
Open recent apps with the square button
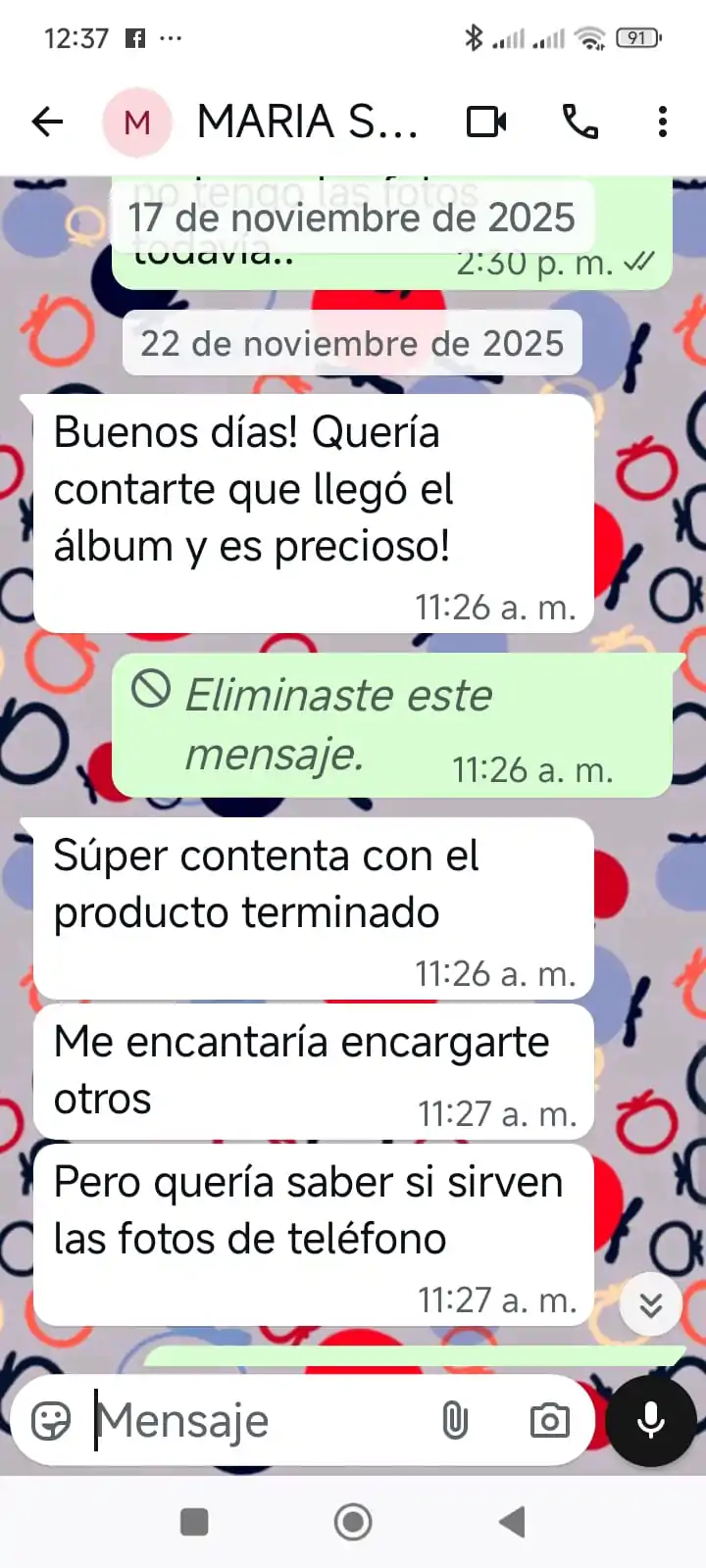(x=194, y=1522)
